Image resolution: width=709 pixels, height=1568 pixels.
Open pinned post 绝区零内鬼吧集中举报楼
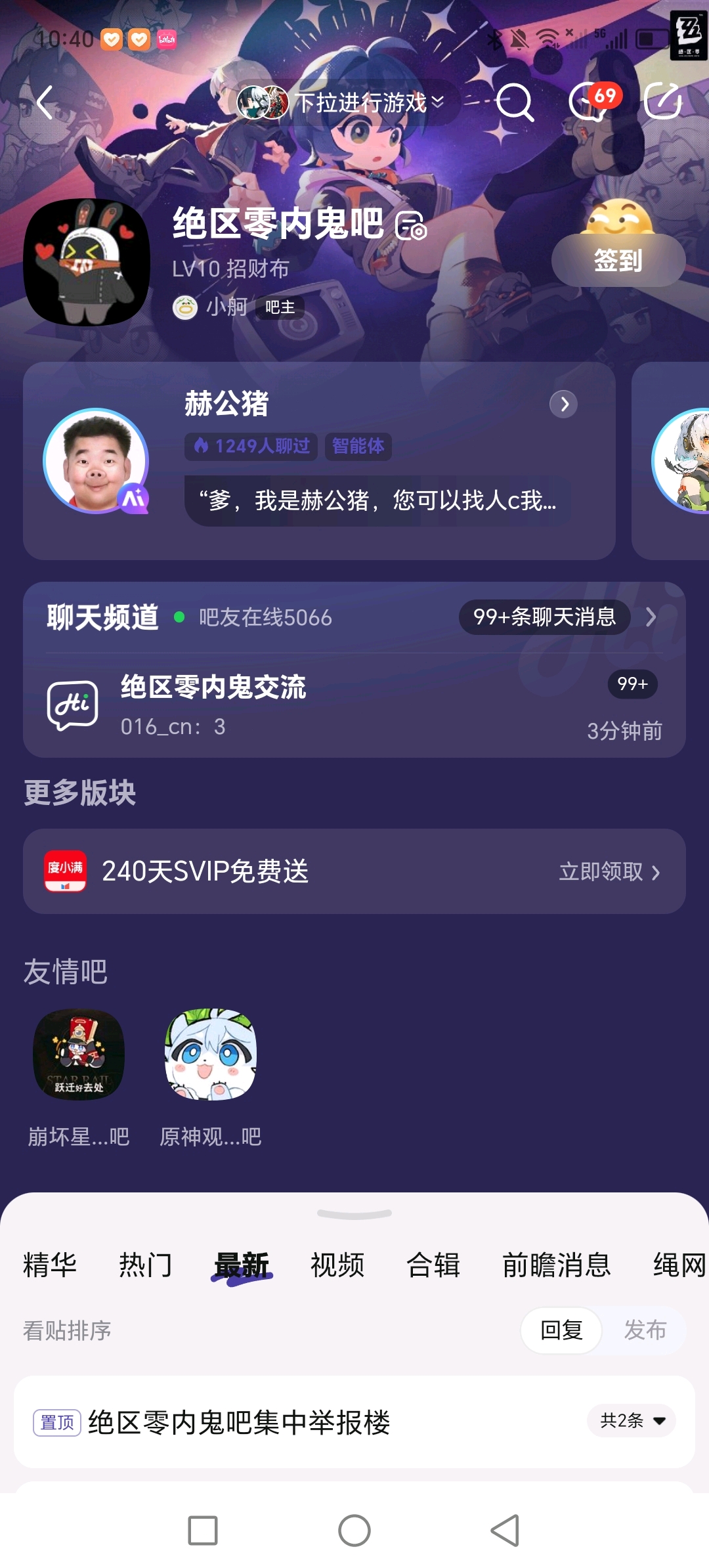tap(239, 1423)
